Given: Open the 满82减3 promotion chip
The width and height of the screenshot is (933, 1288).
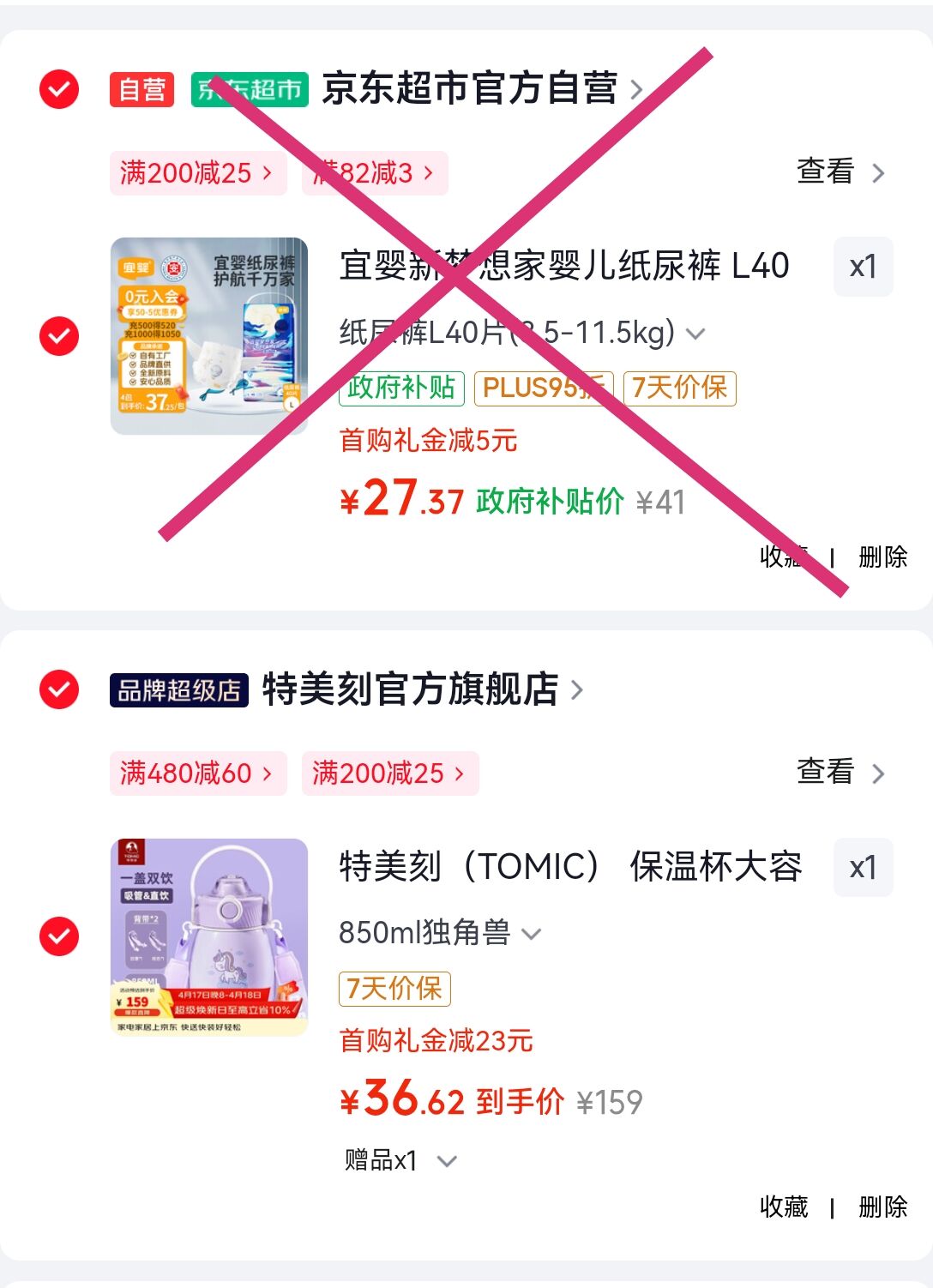Looking at the screenshot, I should coord(375,173).
